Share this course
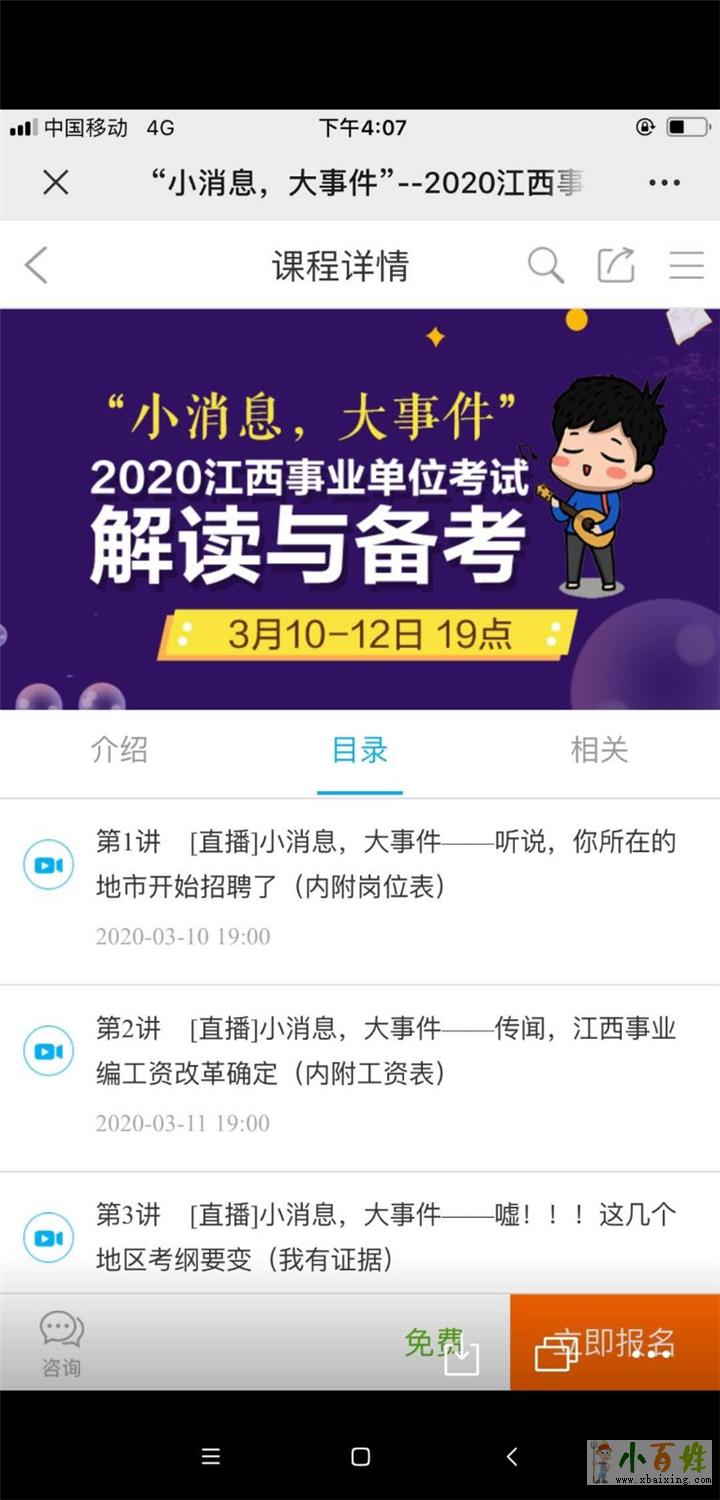720x1500 pixels. tap(616, 266)
